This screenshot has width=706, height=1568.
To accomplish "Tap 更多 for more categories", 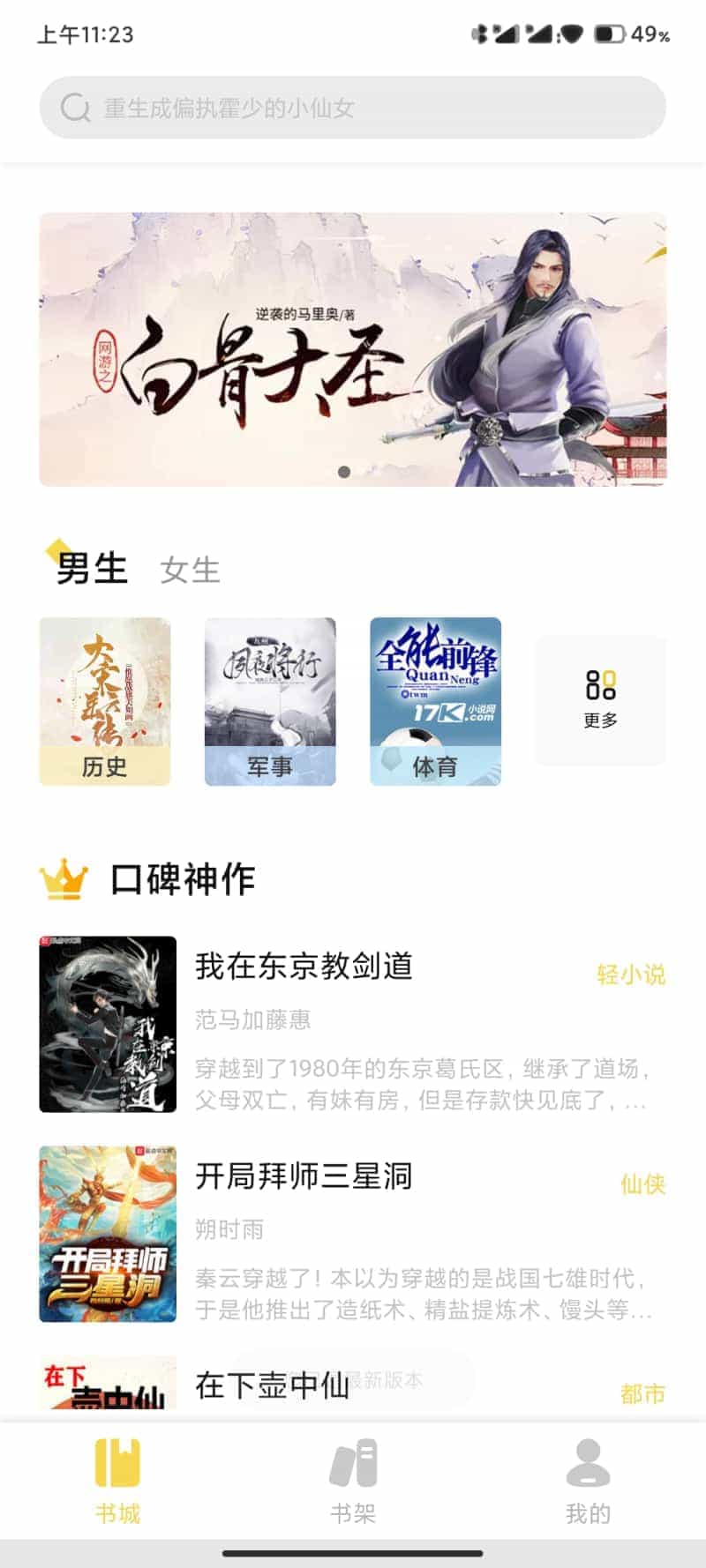I will point(600,699).
